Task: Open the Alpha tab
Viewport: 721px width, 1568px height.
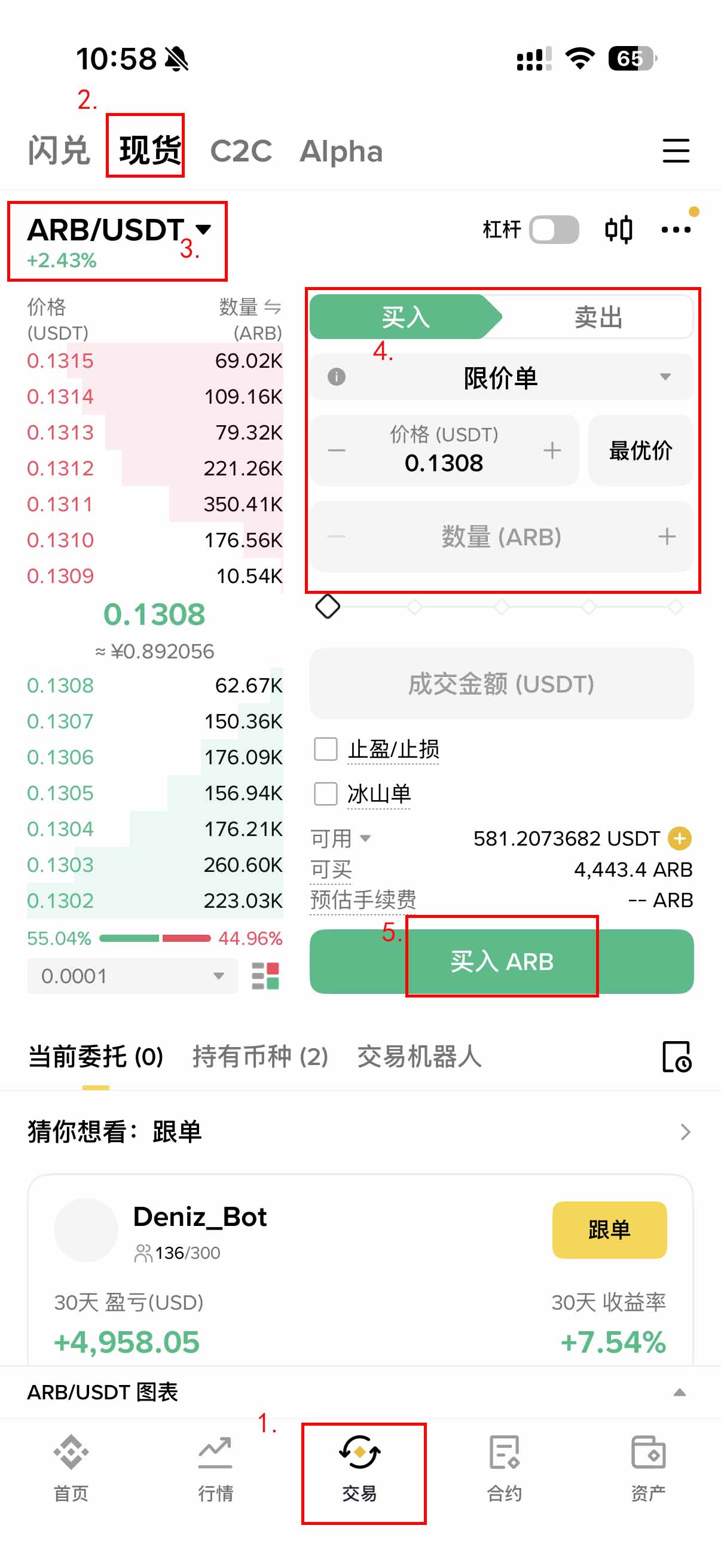Action: point(341,150)
